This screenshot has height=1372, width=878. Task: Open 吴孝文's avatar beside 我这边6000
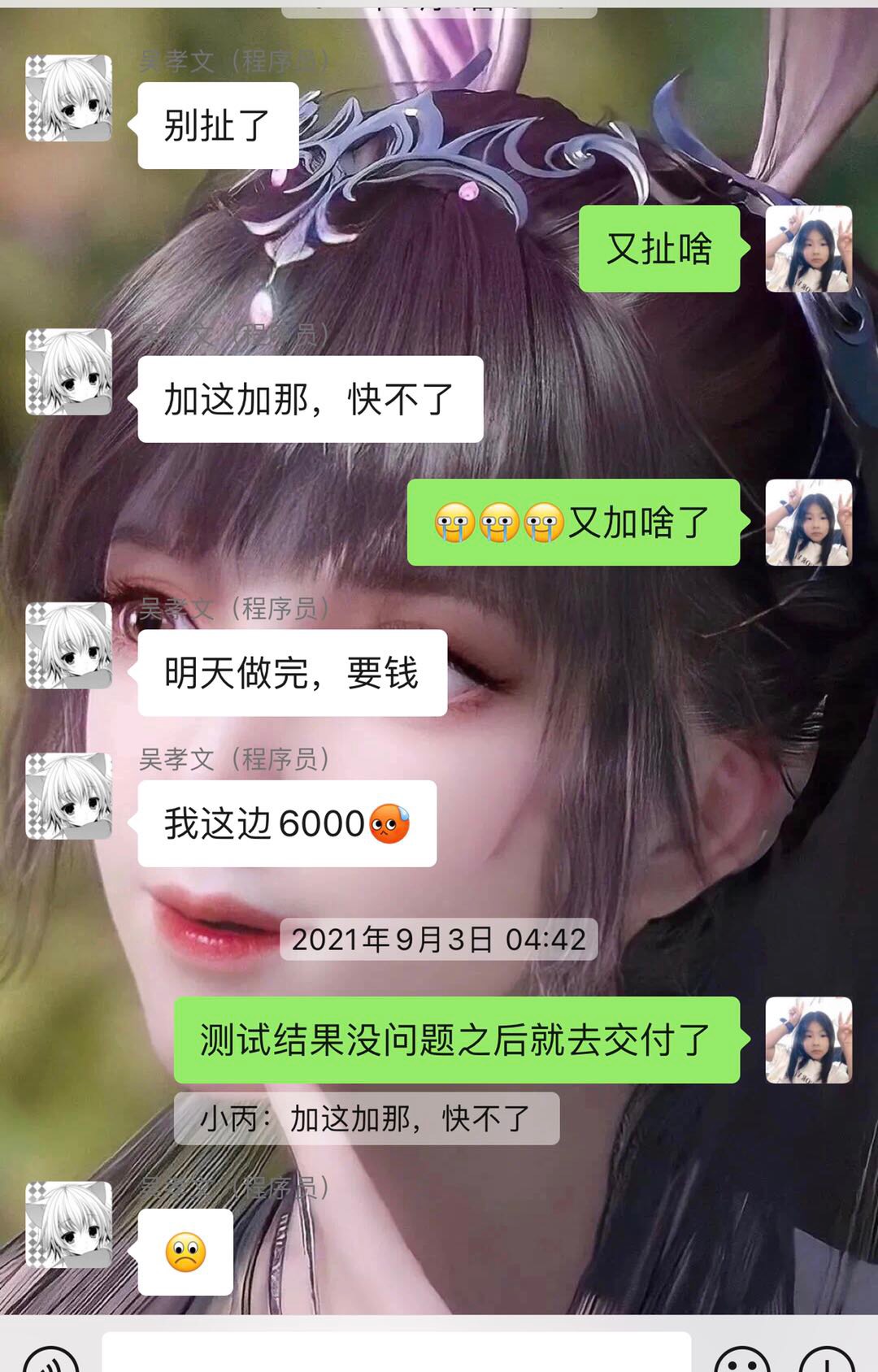(69, 796)
